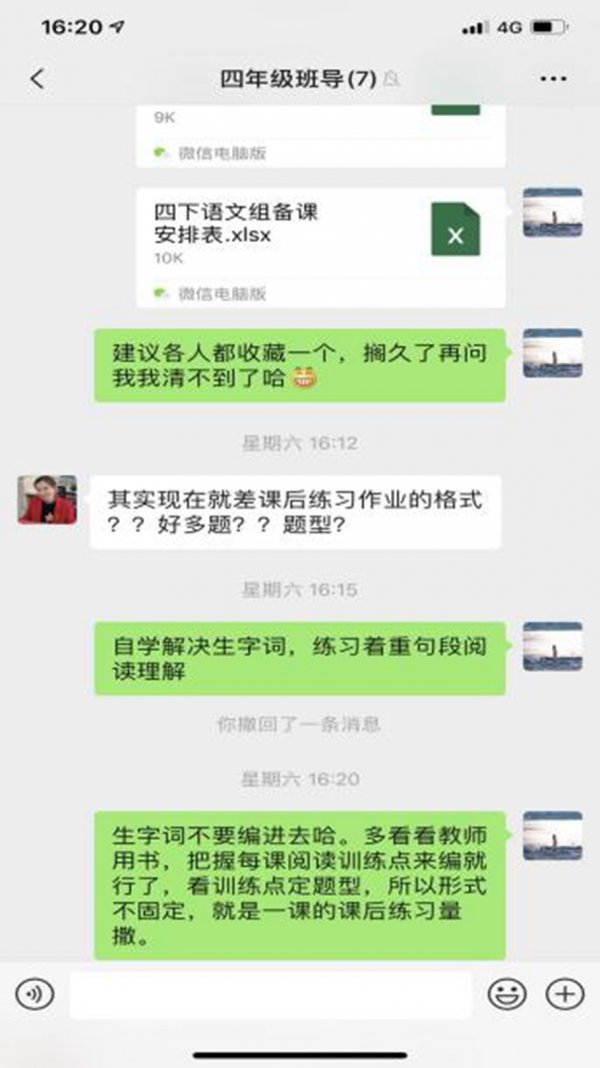Open the red-jacket sender's profile avatar
This screenshot has height=1068, width=600.
(47, 499)
